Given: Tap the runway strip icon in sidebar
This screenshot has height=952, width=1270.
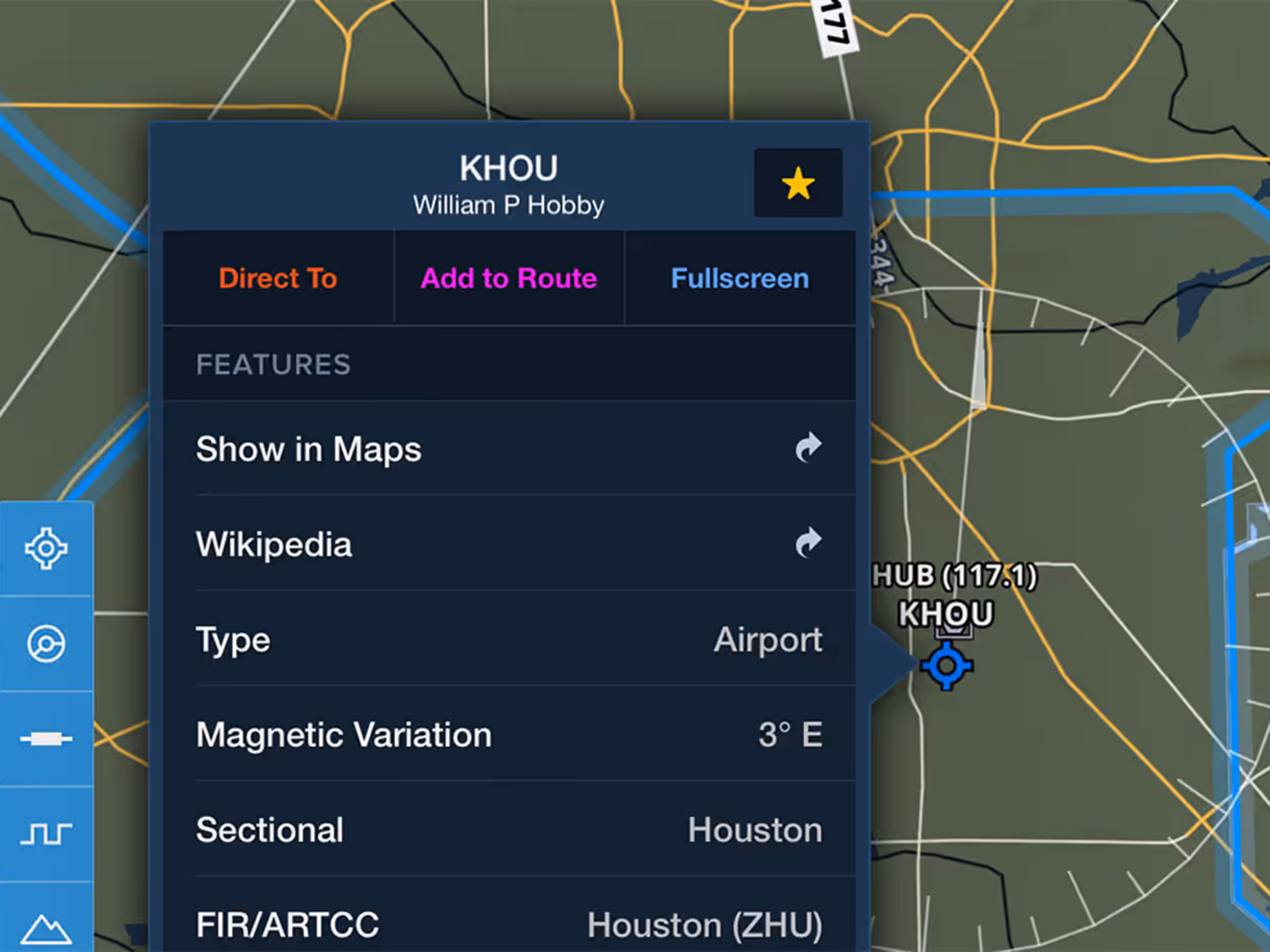Looking at the screenshot, I should 47,739.
